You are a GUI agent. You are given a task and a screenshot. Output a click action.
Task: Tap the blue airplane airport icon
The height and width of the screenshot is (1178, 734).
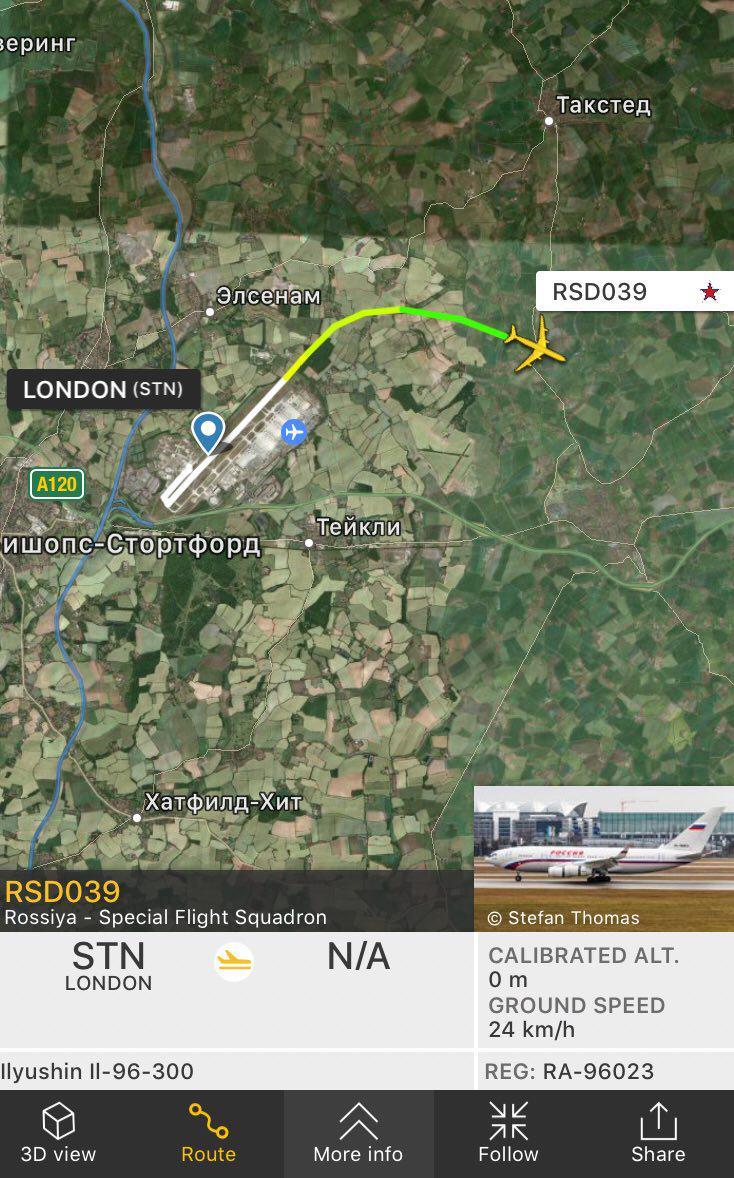(293, 431)
